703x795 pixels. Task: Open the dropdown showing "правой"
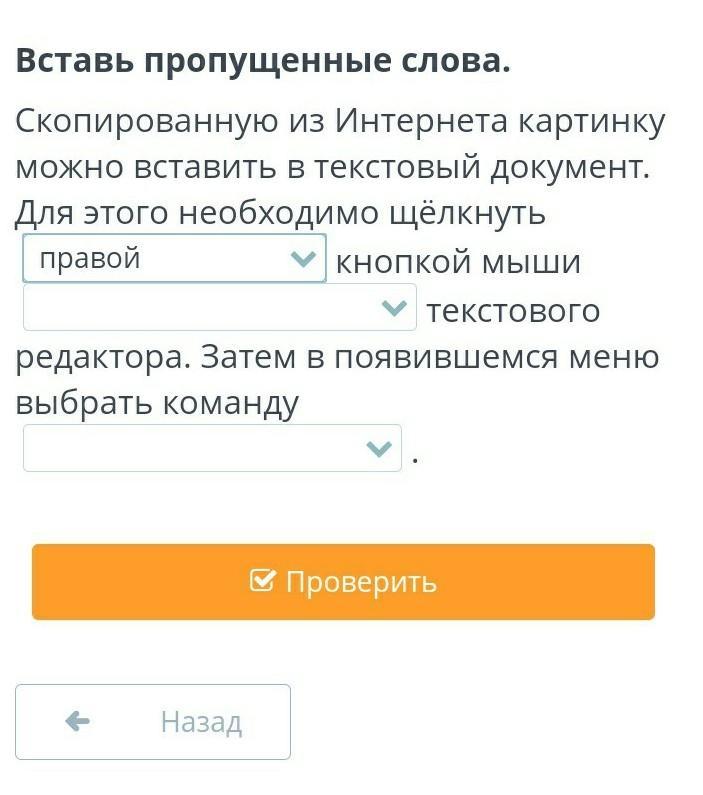(174, 259)
